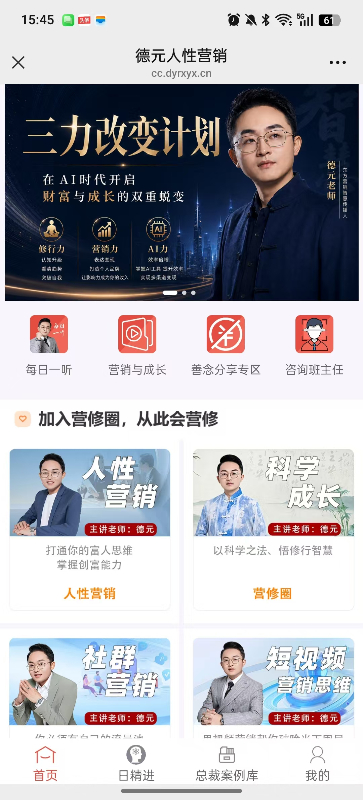Go to 善念分享专区
This screenshot has width=363, height=800.
pyautogui.click(x=226, y=345)
